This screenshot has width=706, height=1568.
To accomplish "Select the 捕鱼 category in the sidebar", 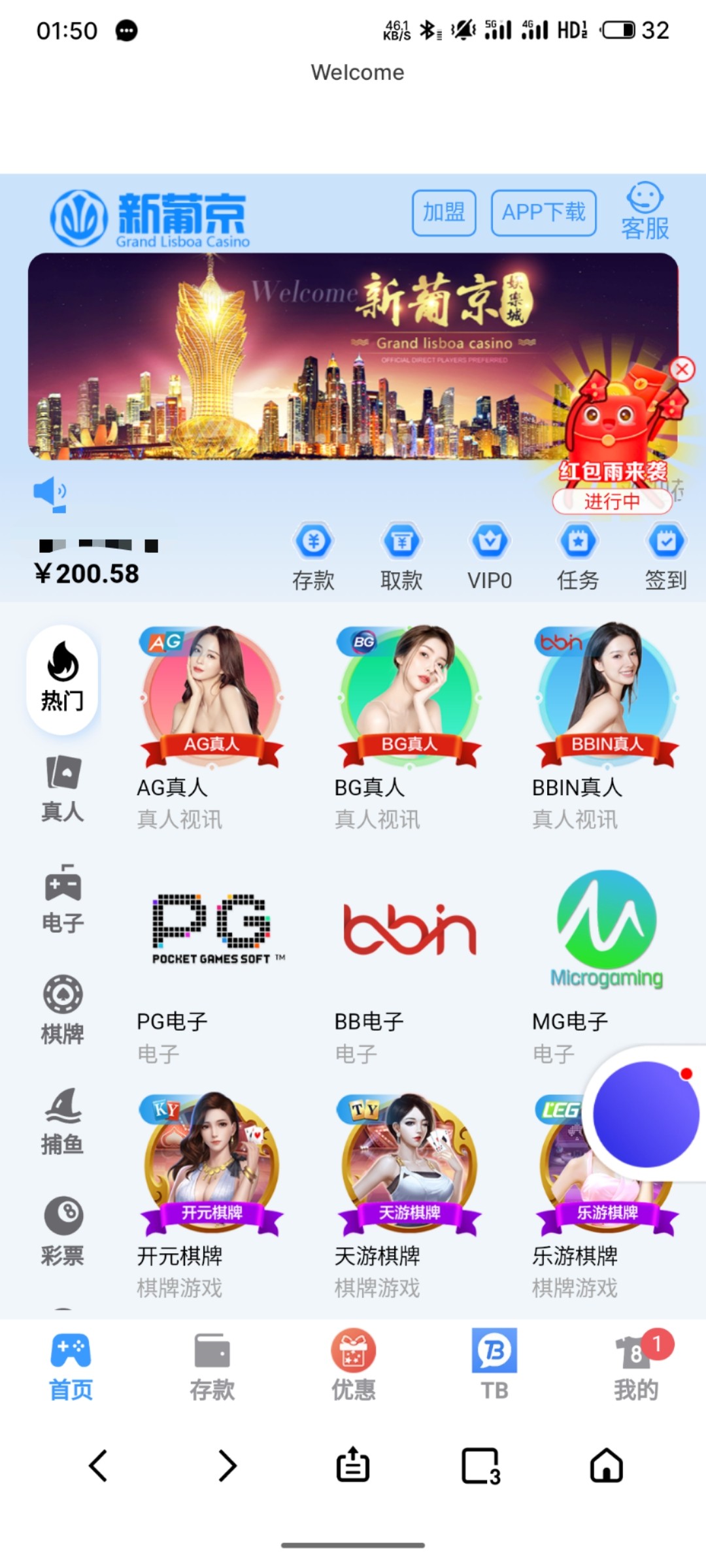I will pos(63,1121).
